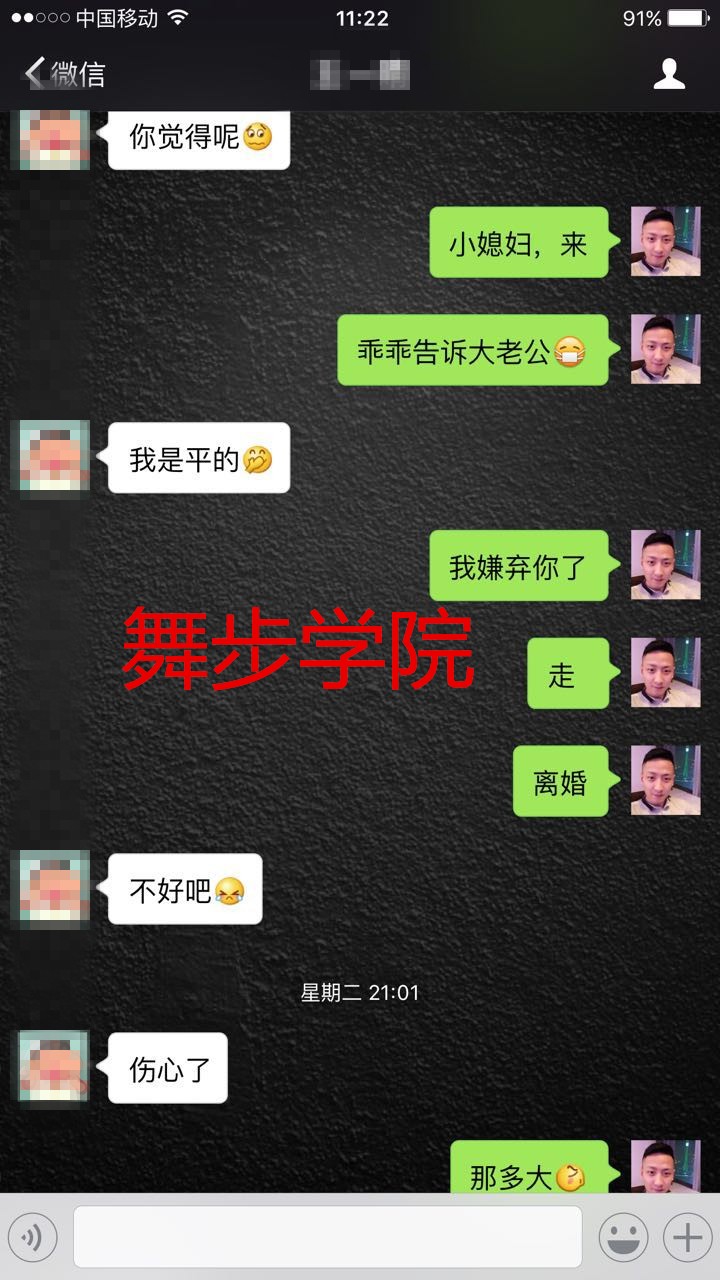
Task: Open the contact profile icon in header
Action: point(669,74)
